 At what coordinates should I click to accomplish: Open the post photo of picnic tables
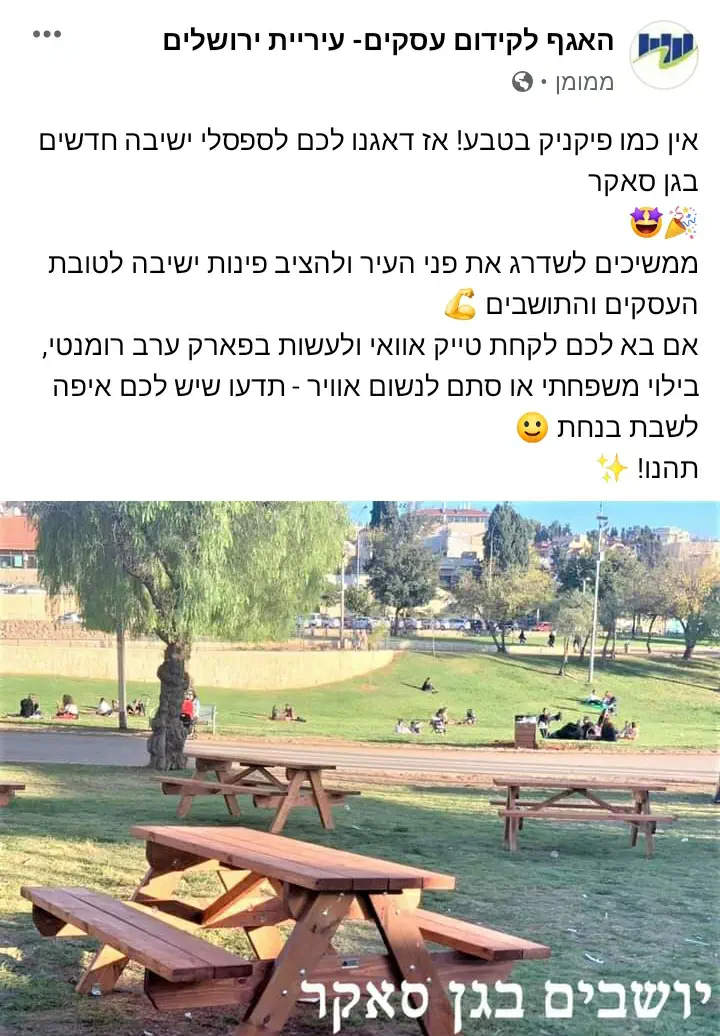360,768
